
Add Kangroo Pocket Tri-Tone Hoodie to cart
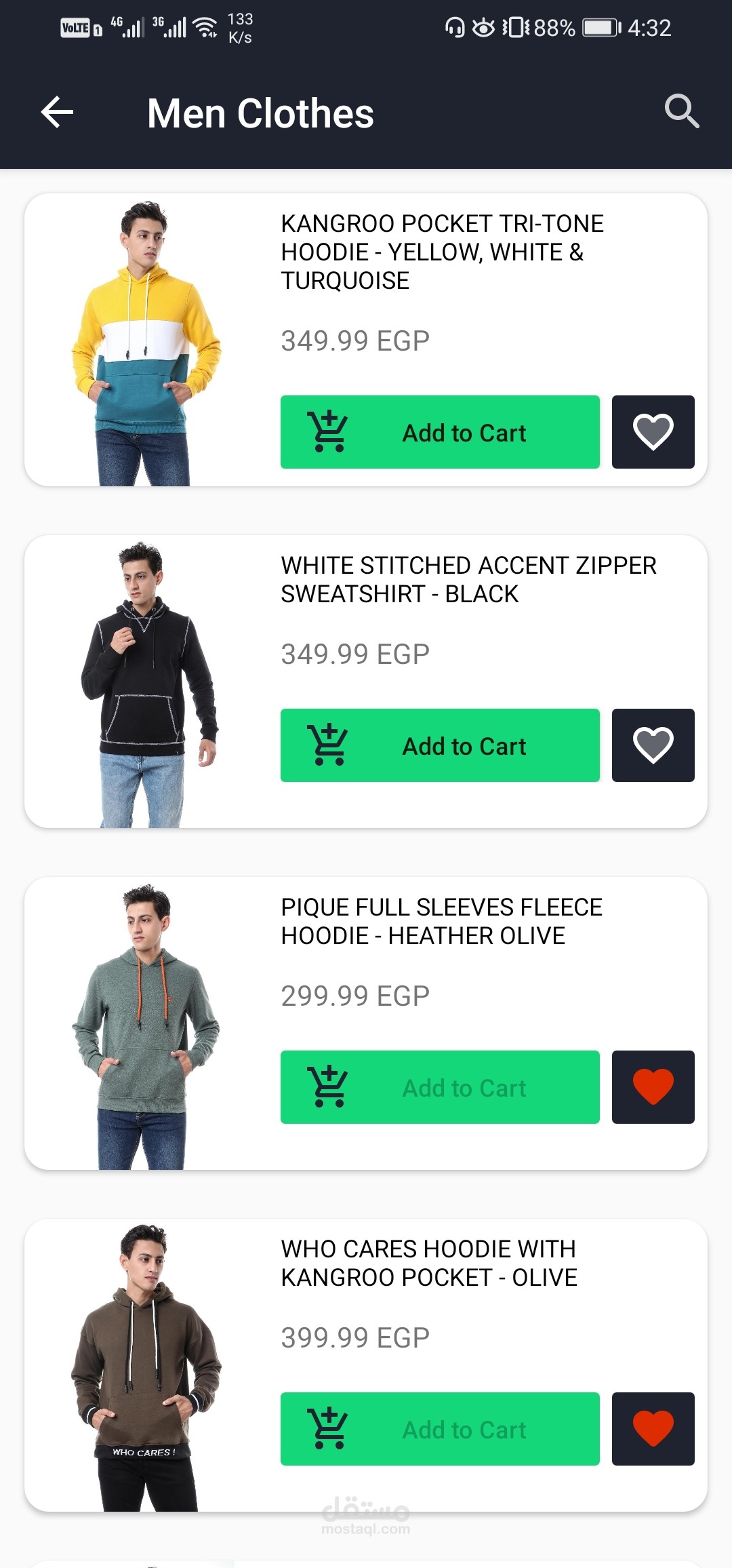440,432
